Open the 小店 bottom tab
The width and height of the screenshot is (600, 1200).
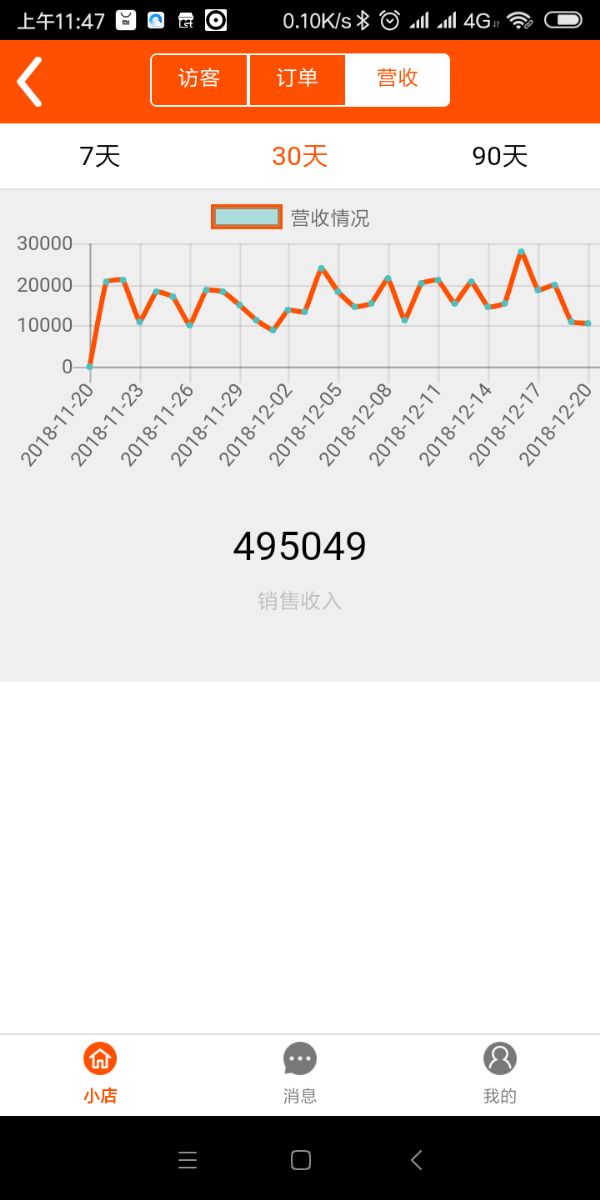coord(100,1074)
